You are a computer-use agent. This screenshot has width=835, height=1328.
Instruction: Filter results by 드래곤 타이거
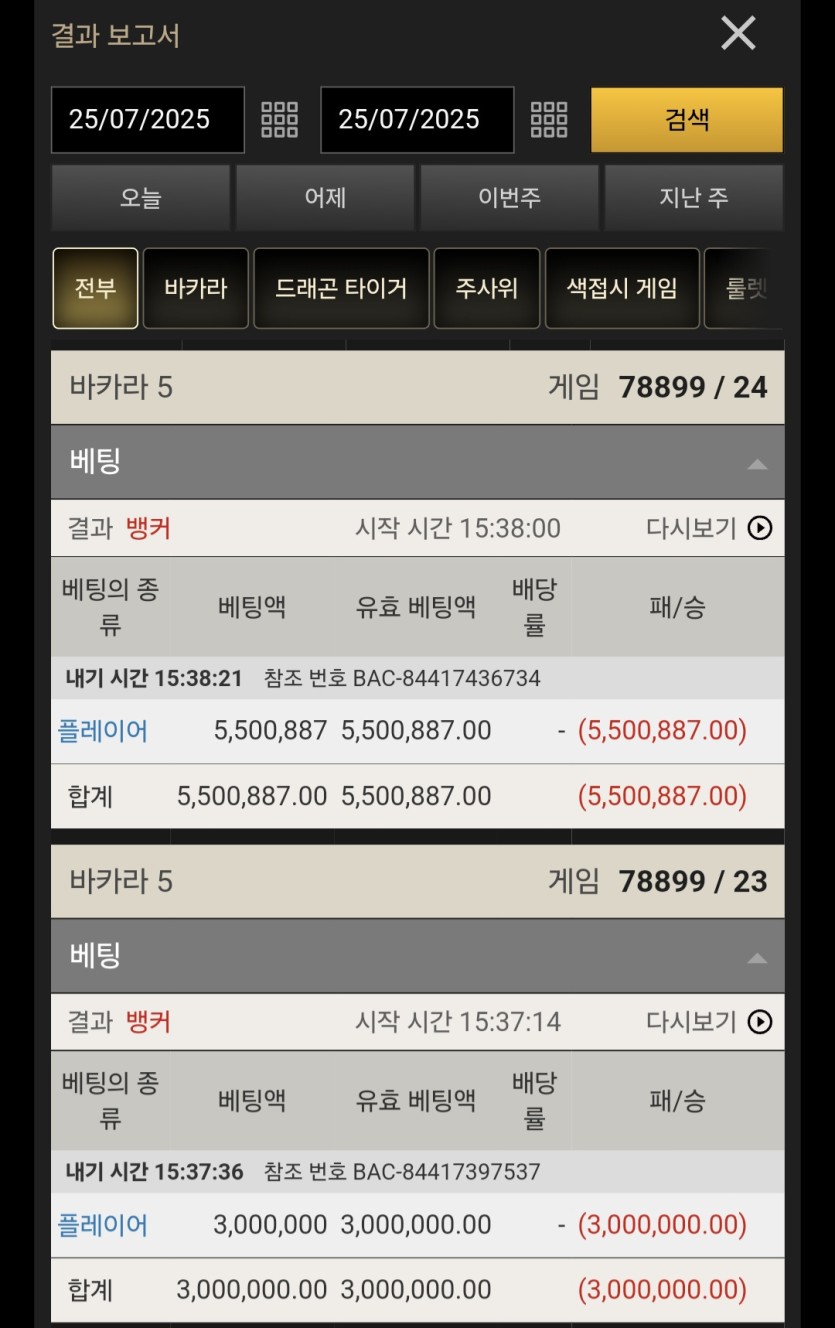pyautogui.click(x=341, y=289)
